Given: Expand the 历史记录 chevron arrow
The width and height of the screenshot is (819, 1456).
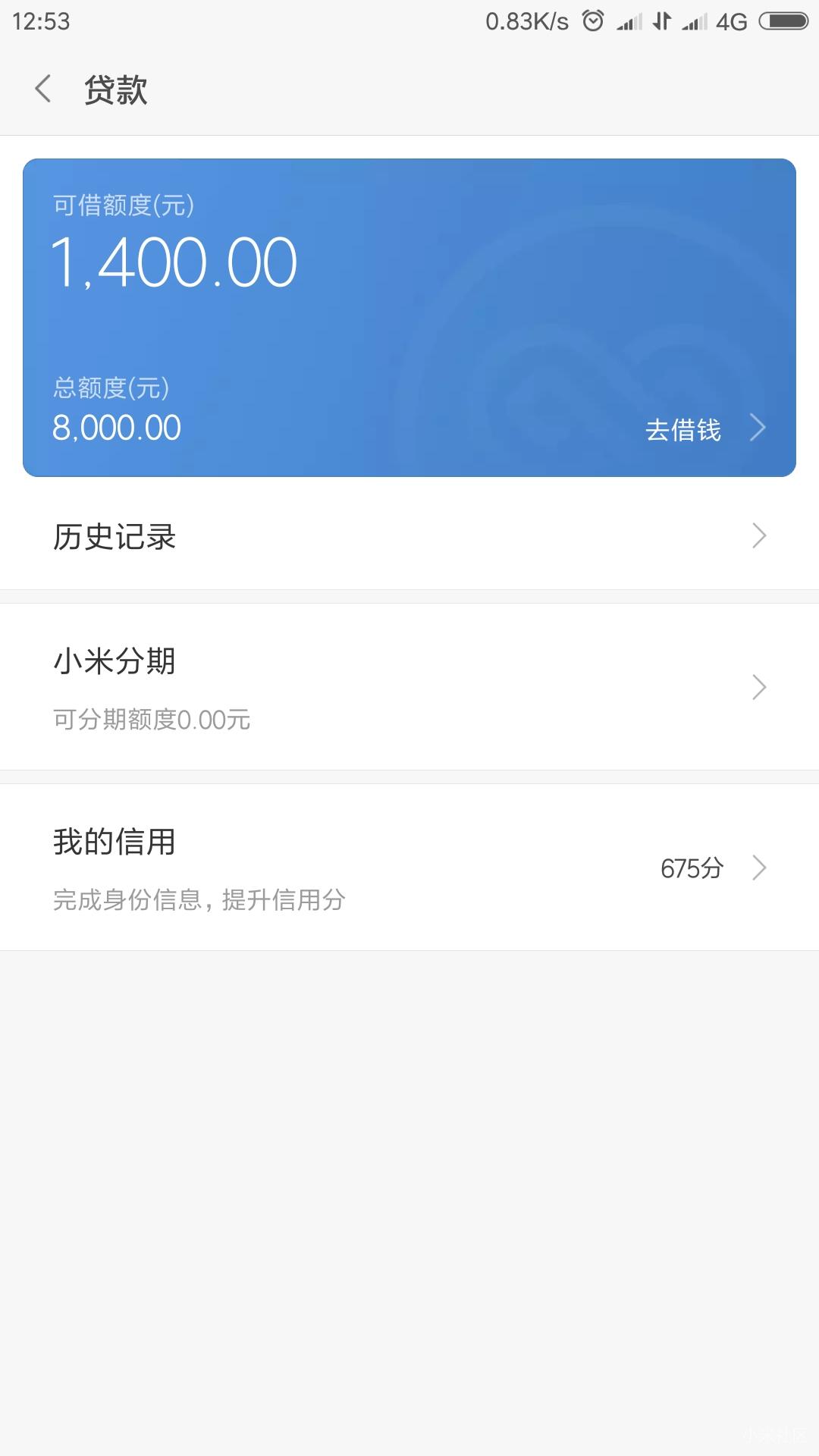Looking at the screenshot, I should (759, 536).
